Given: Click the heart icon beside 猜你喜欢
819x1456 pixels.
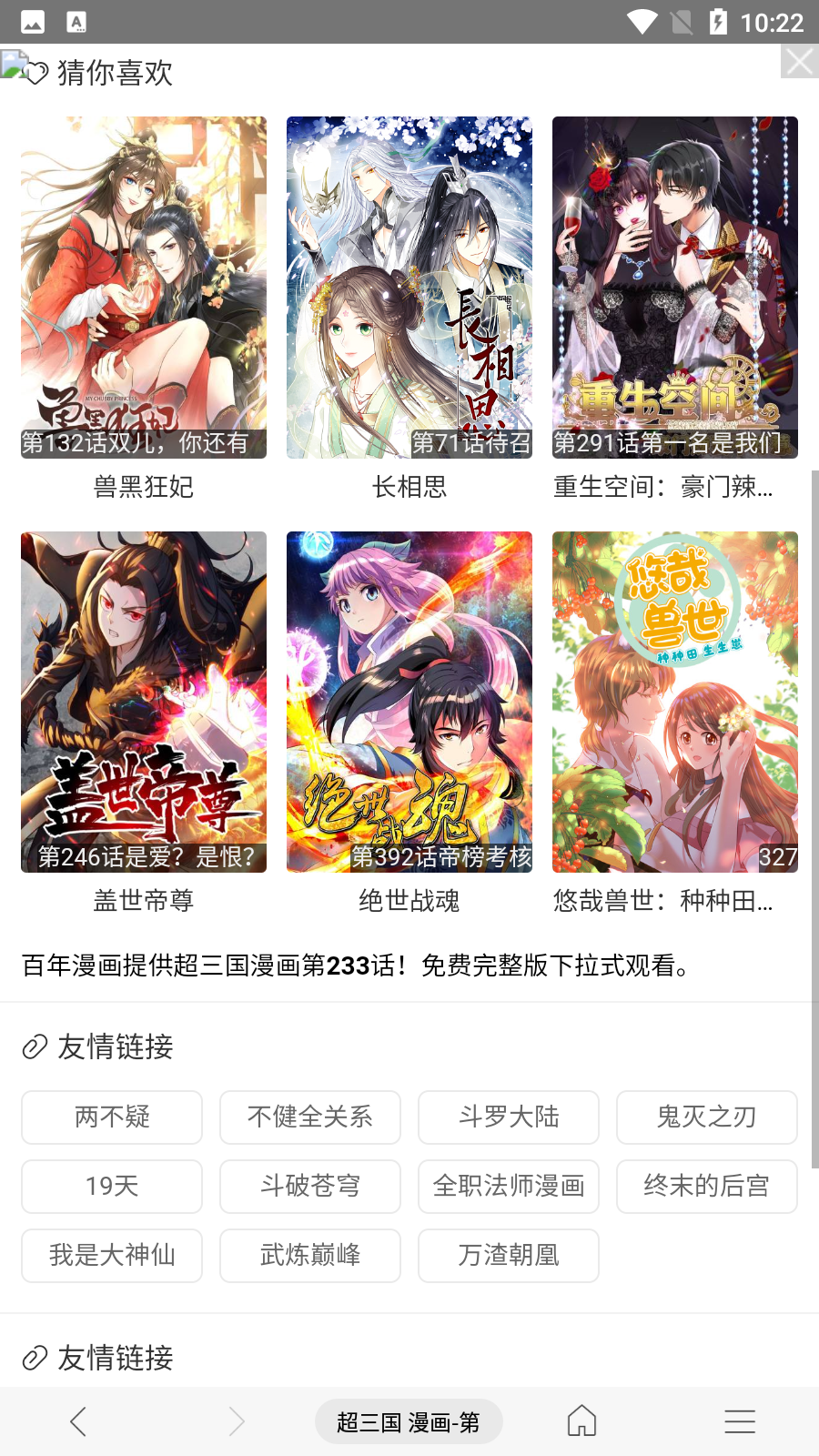Looking at the screenshot, I should tap(35, 71).
